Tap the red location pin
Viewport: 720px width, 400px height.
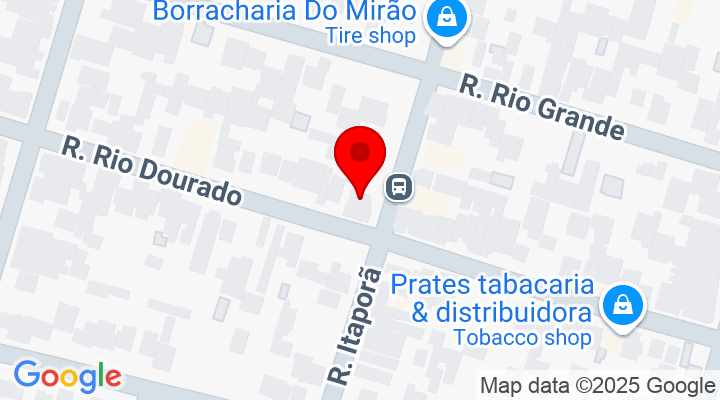359,157
